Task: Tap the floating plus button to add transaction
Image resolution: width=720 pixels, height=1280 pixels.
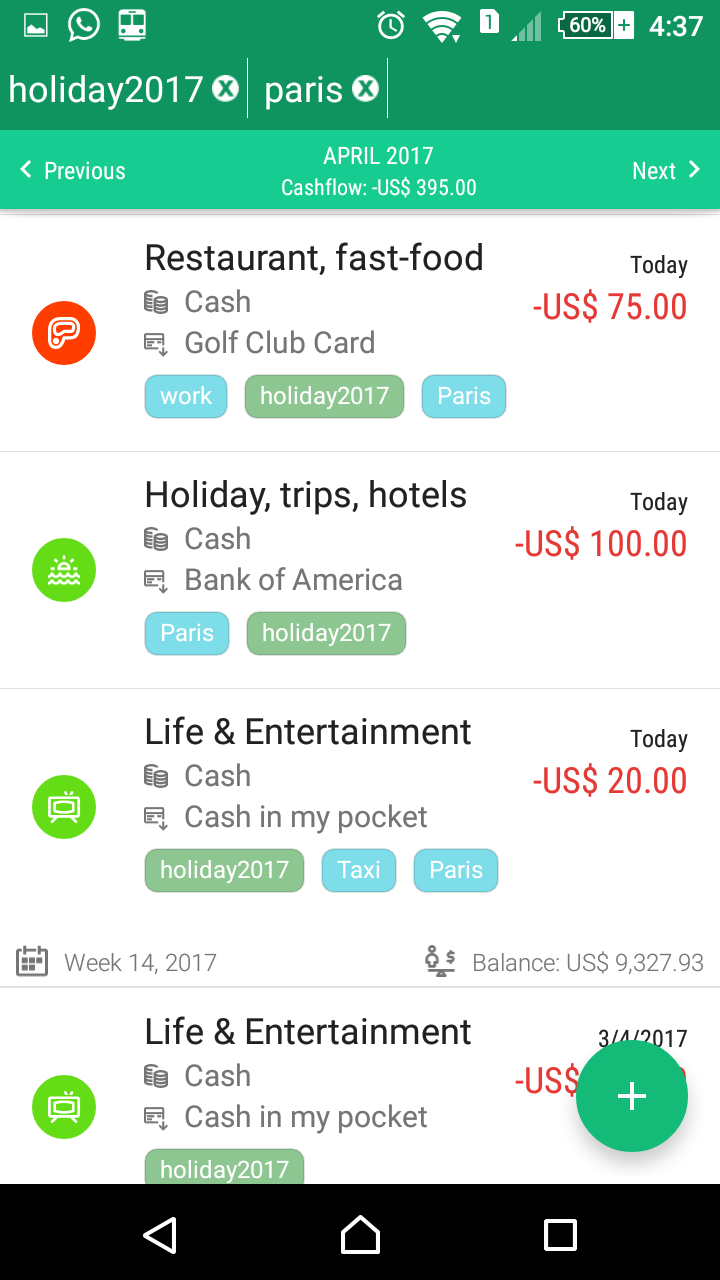Action: (x=632, y=1096)
